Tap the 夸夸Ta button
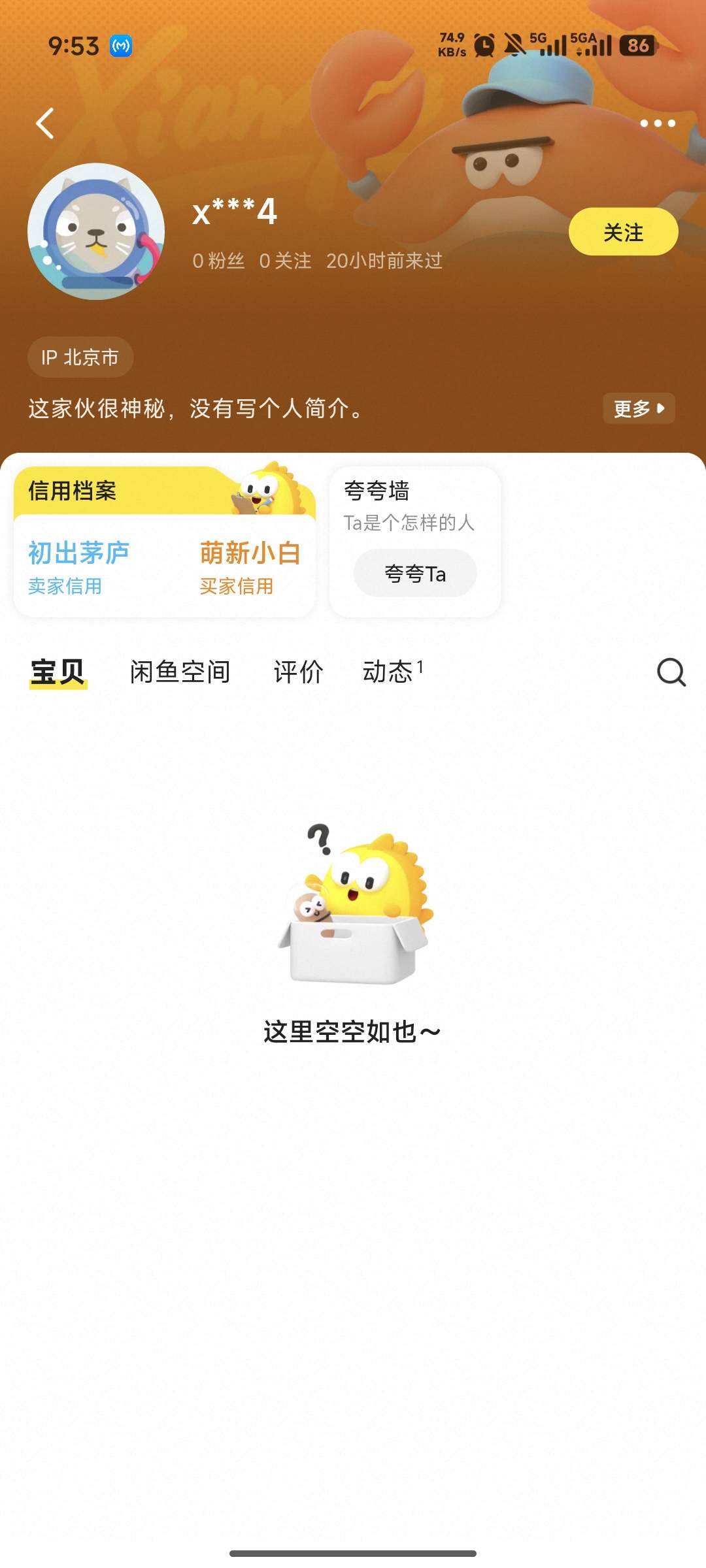Viewport: 706px width, 1568px height. point(415,574)
